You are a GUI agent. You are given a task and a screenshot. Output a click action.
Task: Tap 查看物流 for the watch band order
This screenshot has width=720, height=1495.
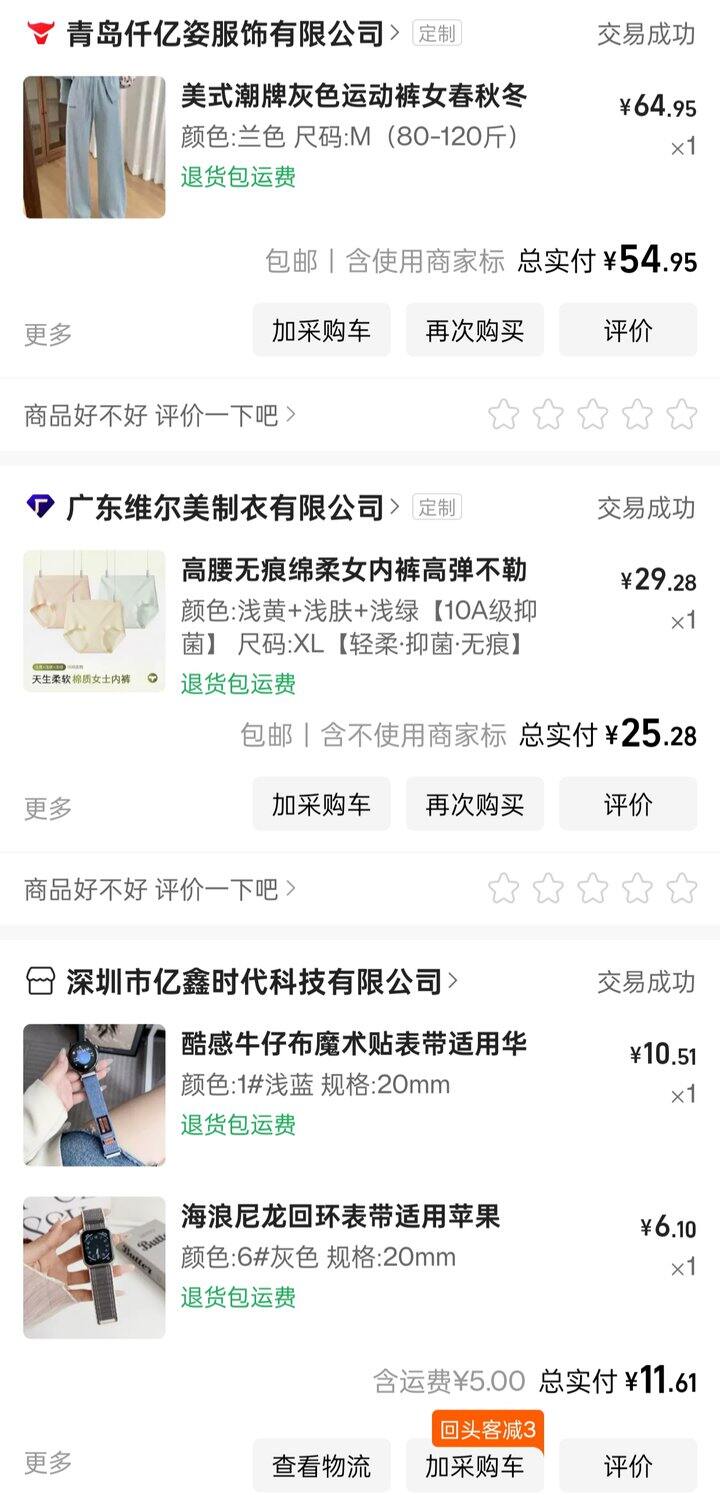coord(321,1466)
